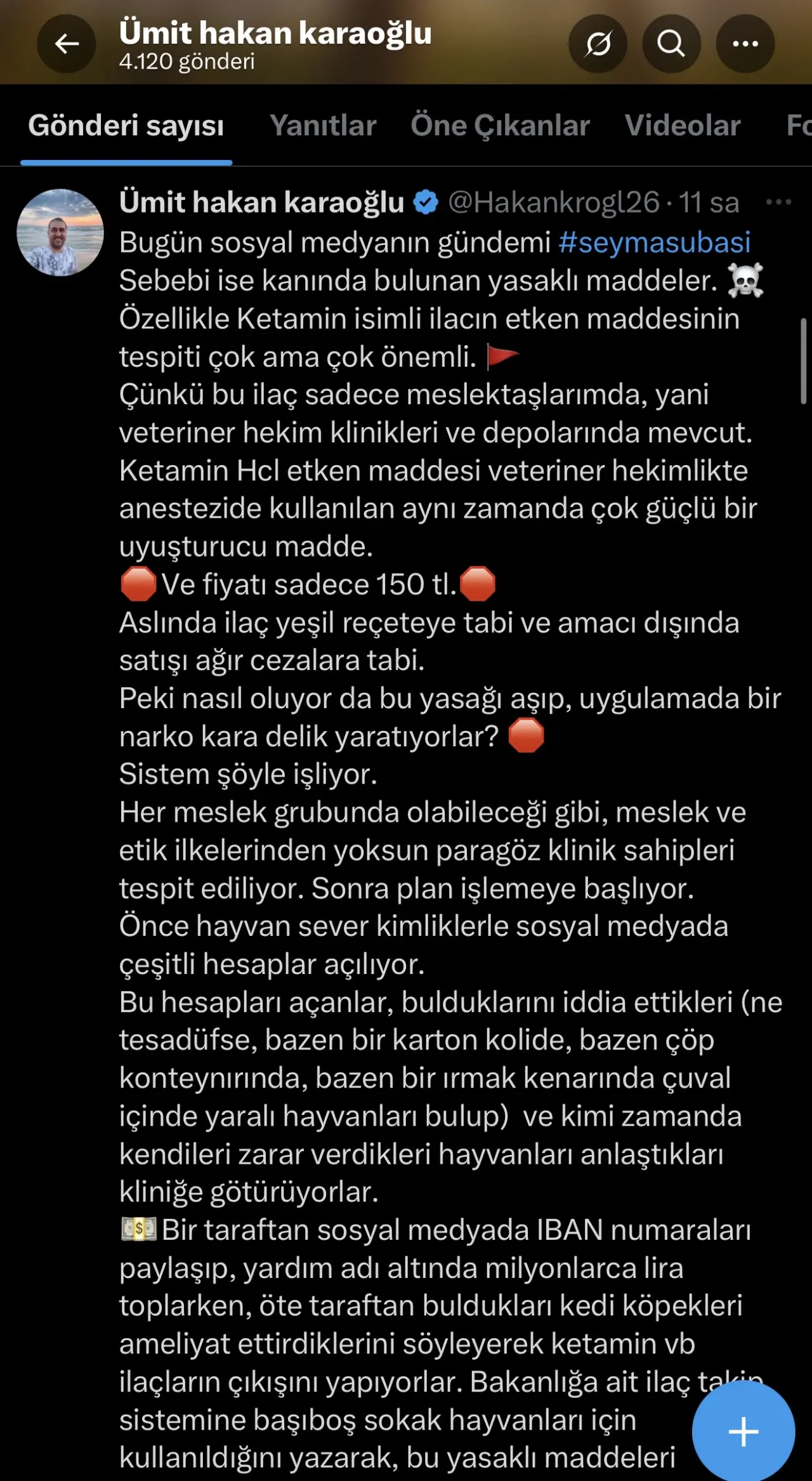
Task: Compose a new post with plus button
Action: [743, 1432]
